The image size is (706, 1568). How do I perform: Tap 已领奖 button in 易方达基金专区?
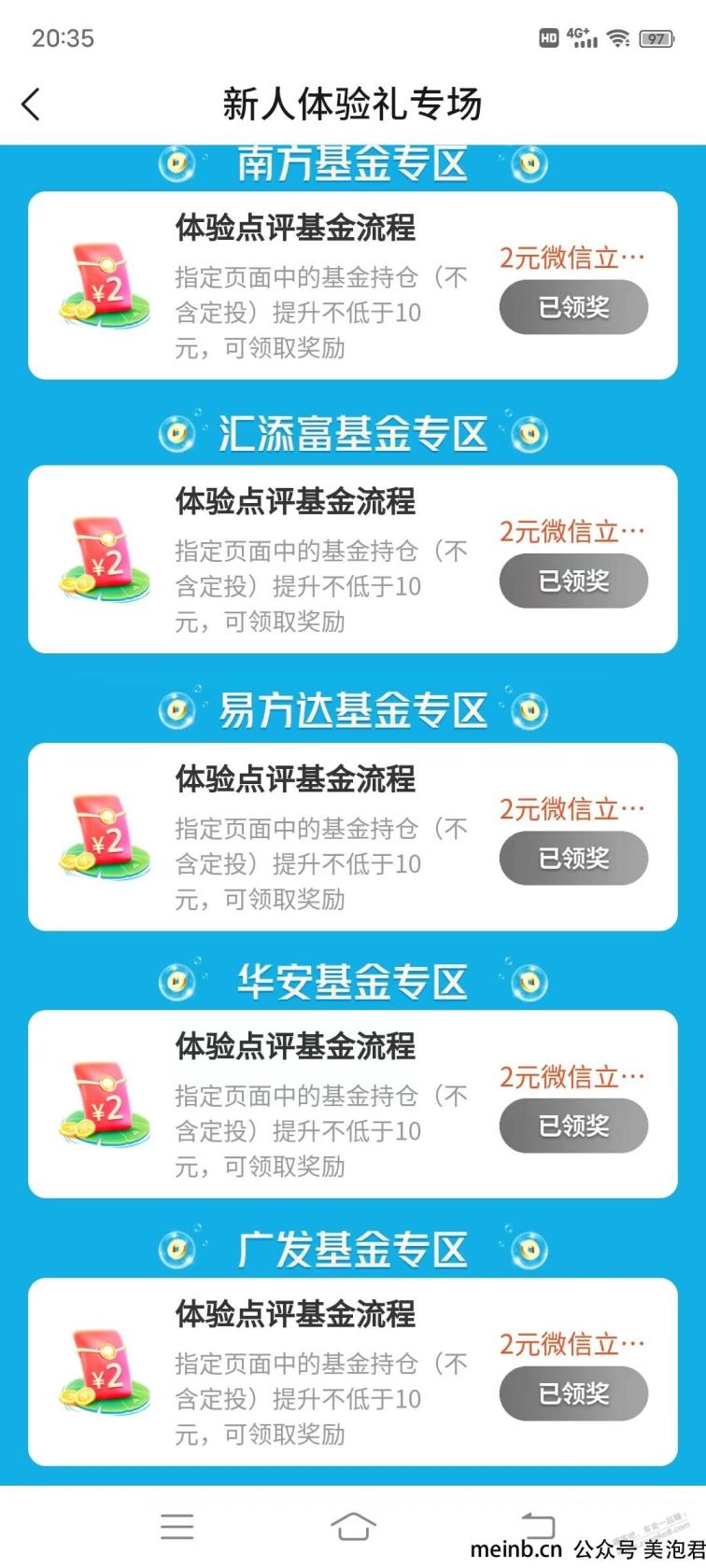573,858
